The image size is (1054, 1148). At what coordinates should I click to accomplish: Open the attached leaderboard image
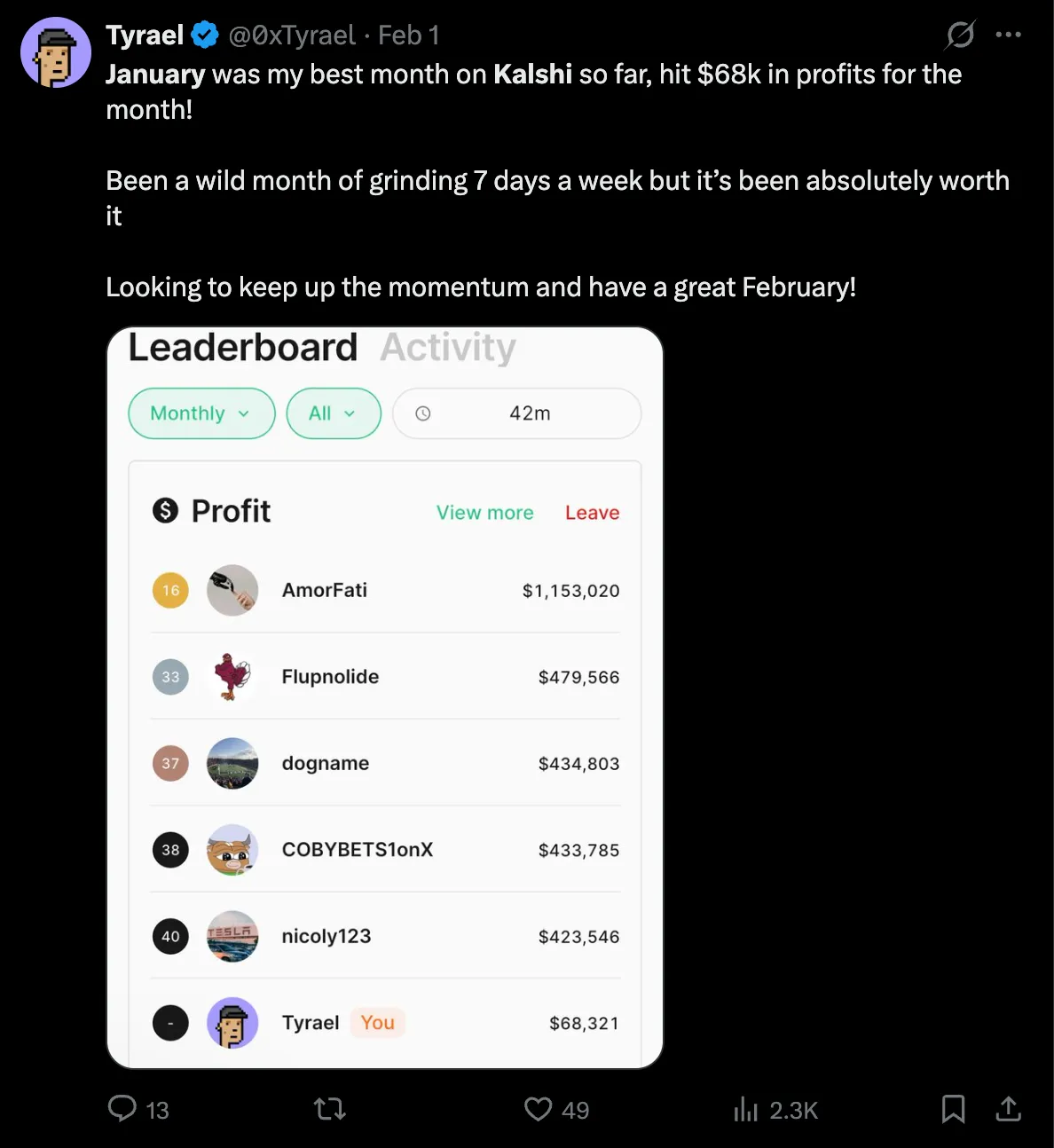[385, 697]
